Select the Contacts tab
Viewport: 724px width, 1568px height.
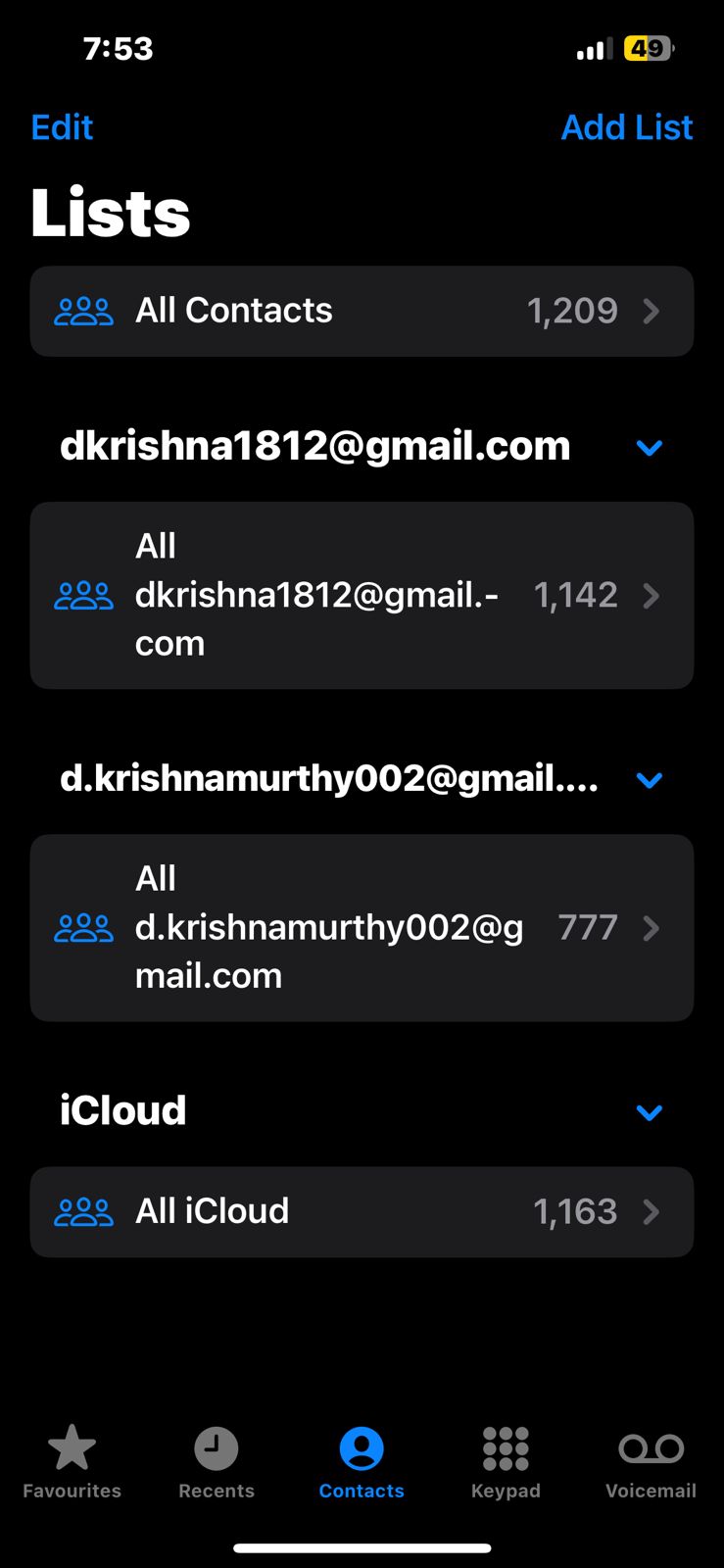[x=362, y=1462]
